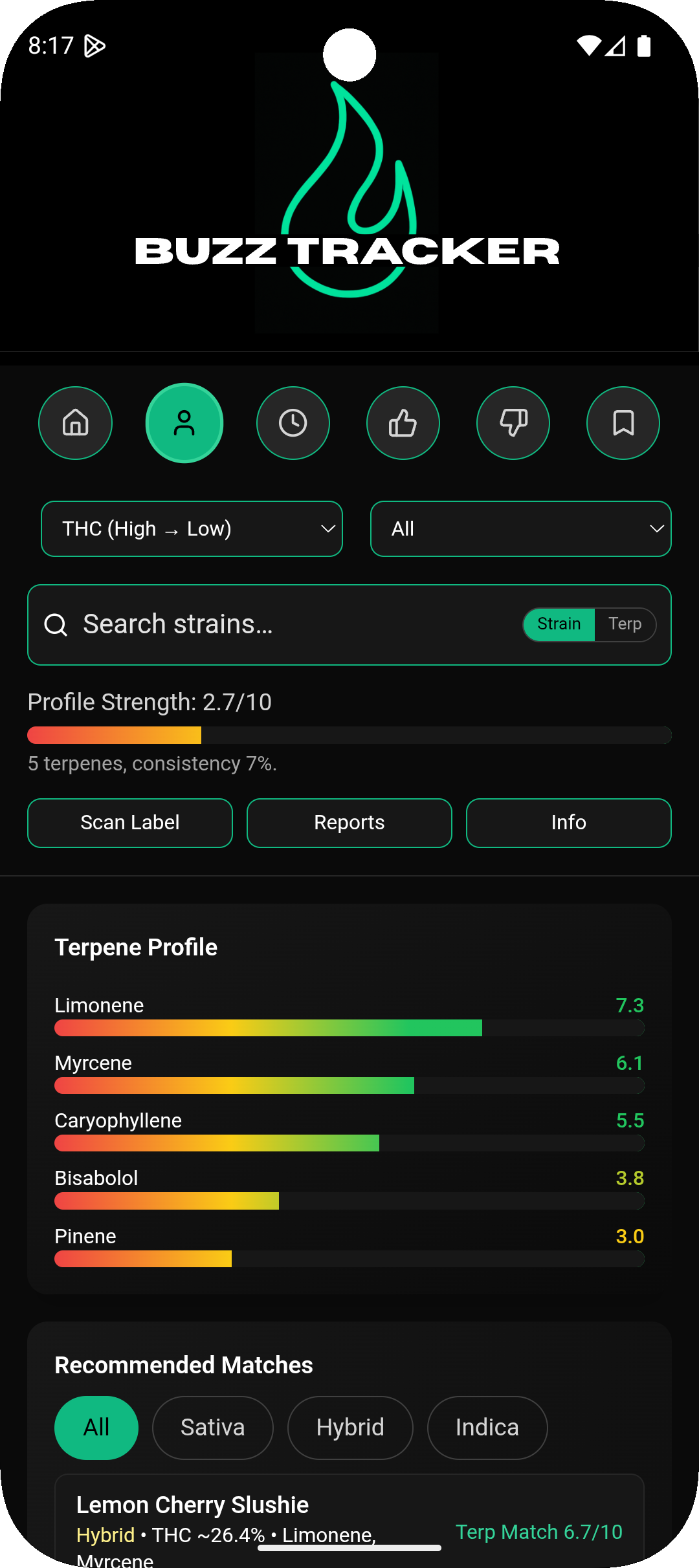Open the Home screen icon

[x=75, y=422]
